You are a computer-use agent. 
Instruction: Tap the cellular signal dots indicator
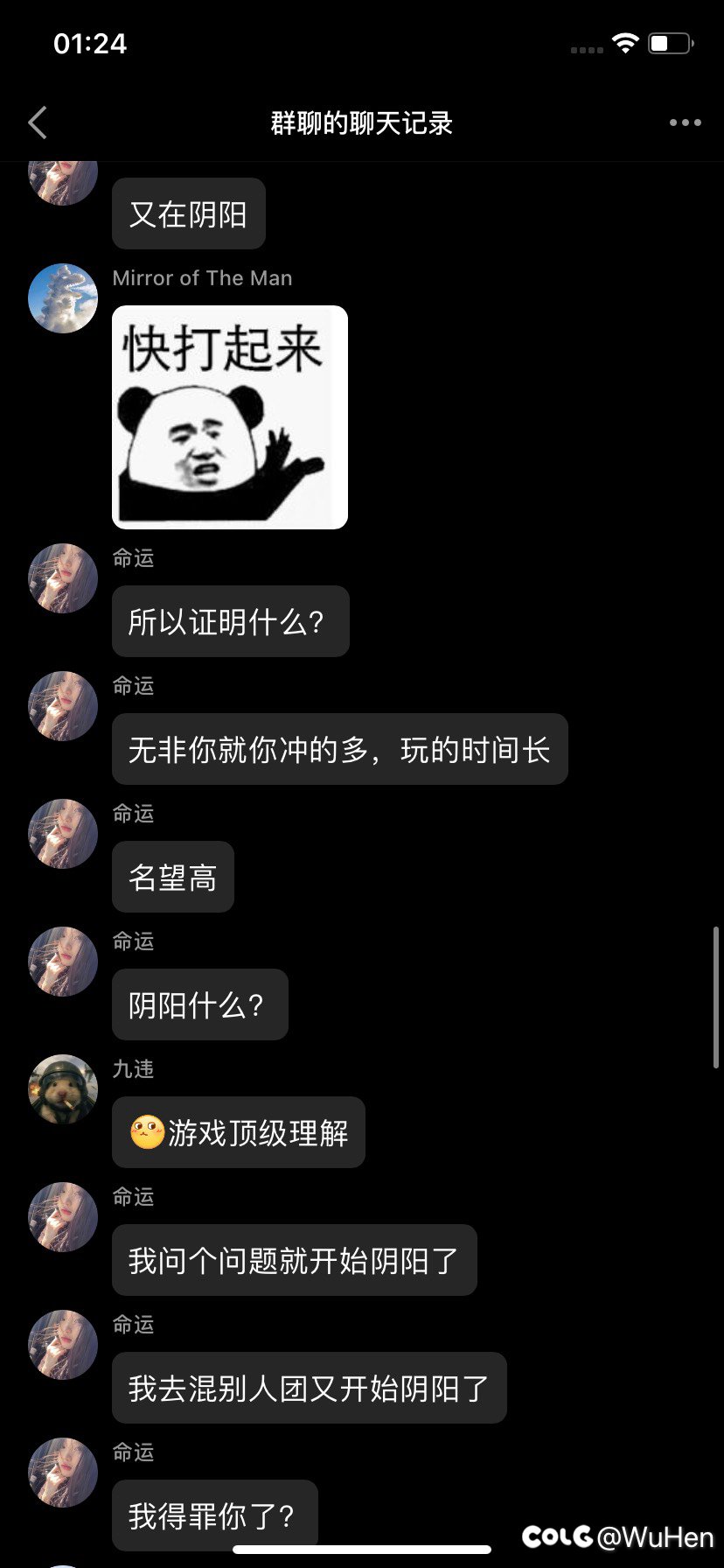click(x=587, y=50)
